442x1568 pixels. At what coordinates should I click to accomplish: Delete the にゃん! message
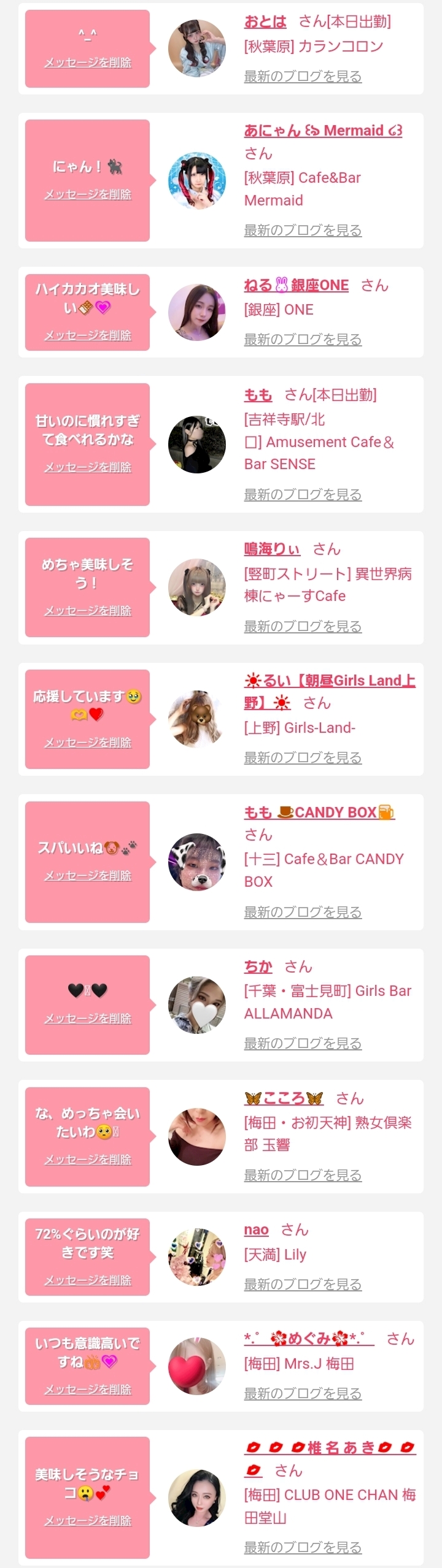(88, 194)
